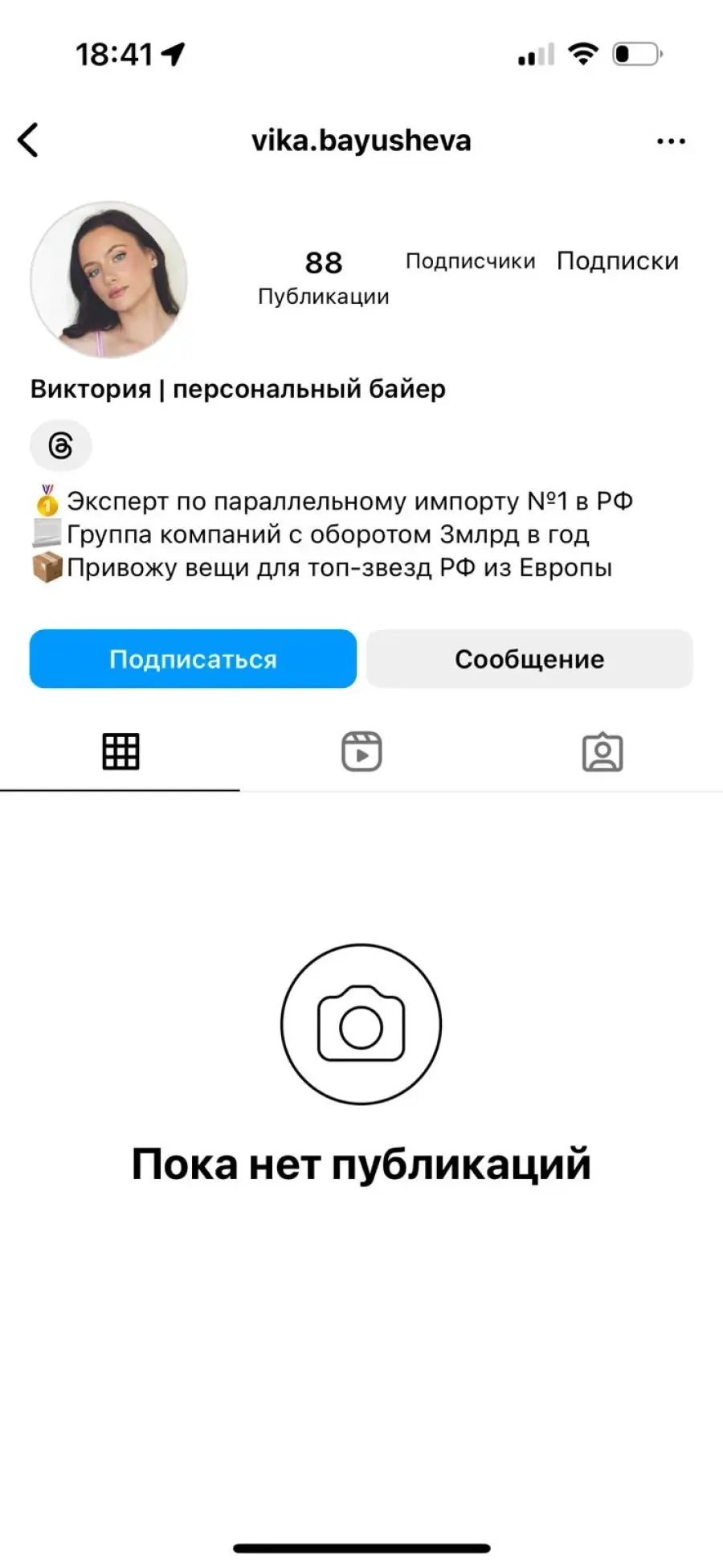Switch to the Reels tab
This screenshot has width=723, height=1568.
click(361, 752)
